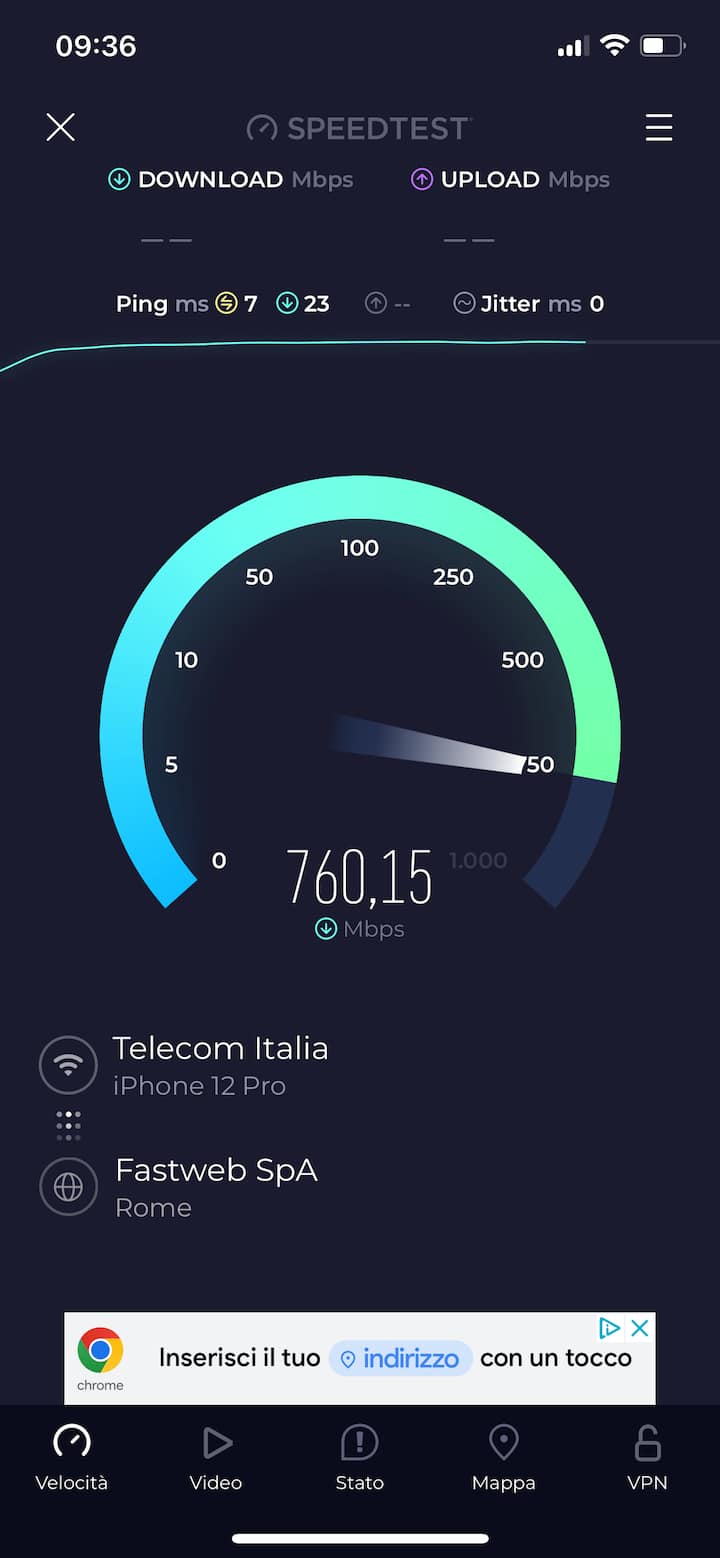Open the Chrome address ad banner
The width and height of the screenshot is (720, 1558).
click(x=360, y=1358)
